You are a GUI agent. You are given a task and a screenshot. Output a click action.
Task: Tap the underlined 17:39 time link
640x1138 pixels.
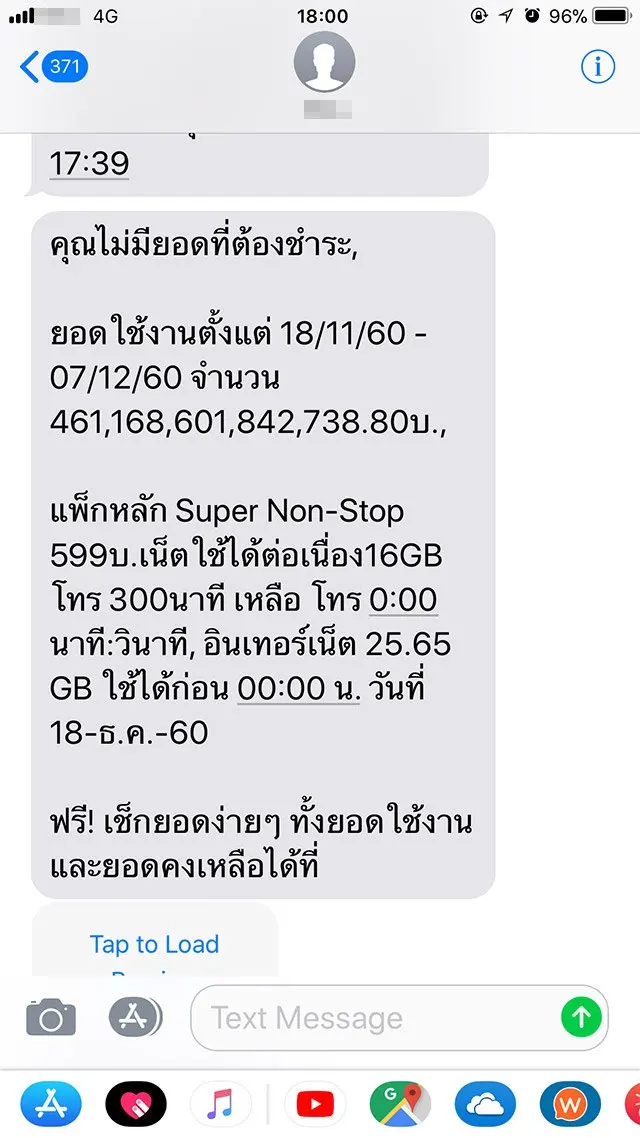[x=89, y=162]
